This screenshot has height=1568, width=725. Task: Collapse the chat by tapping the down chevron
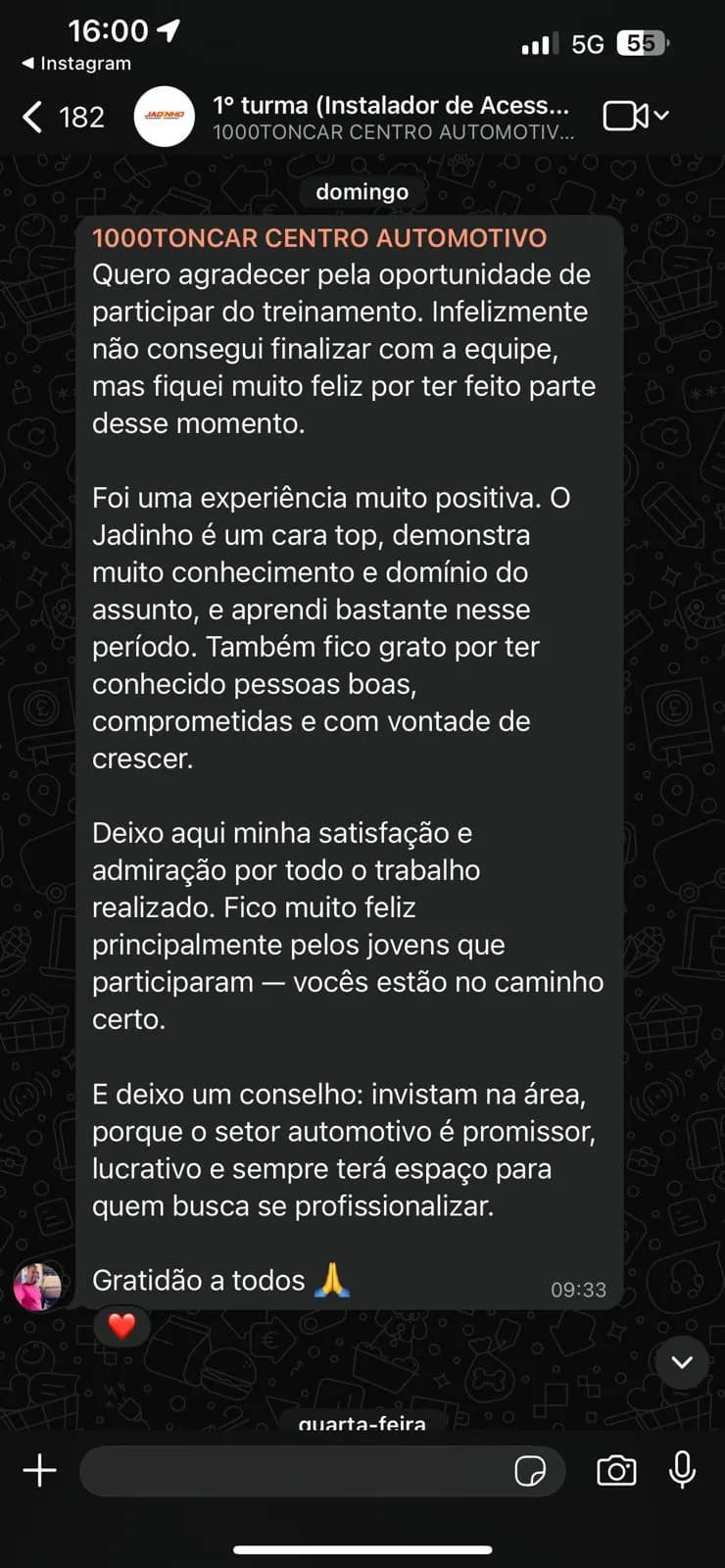681,1361
